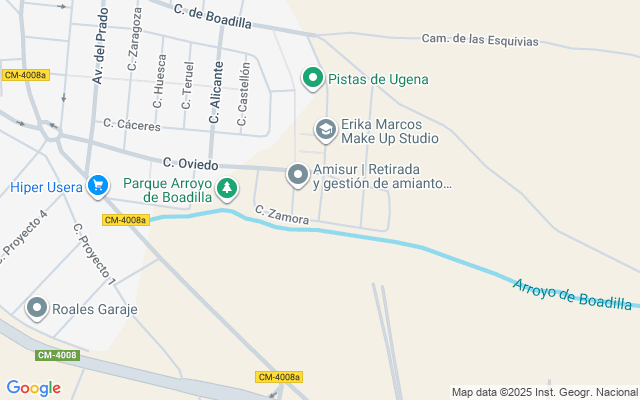The image size is (640, 400).
Task: Tap the Amisur asbestos removal place marker
Action: (297, 175)
